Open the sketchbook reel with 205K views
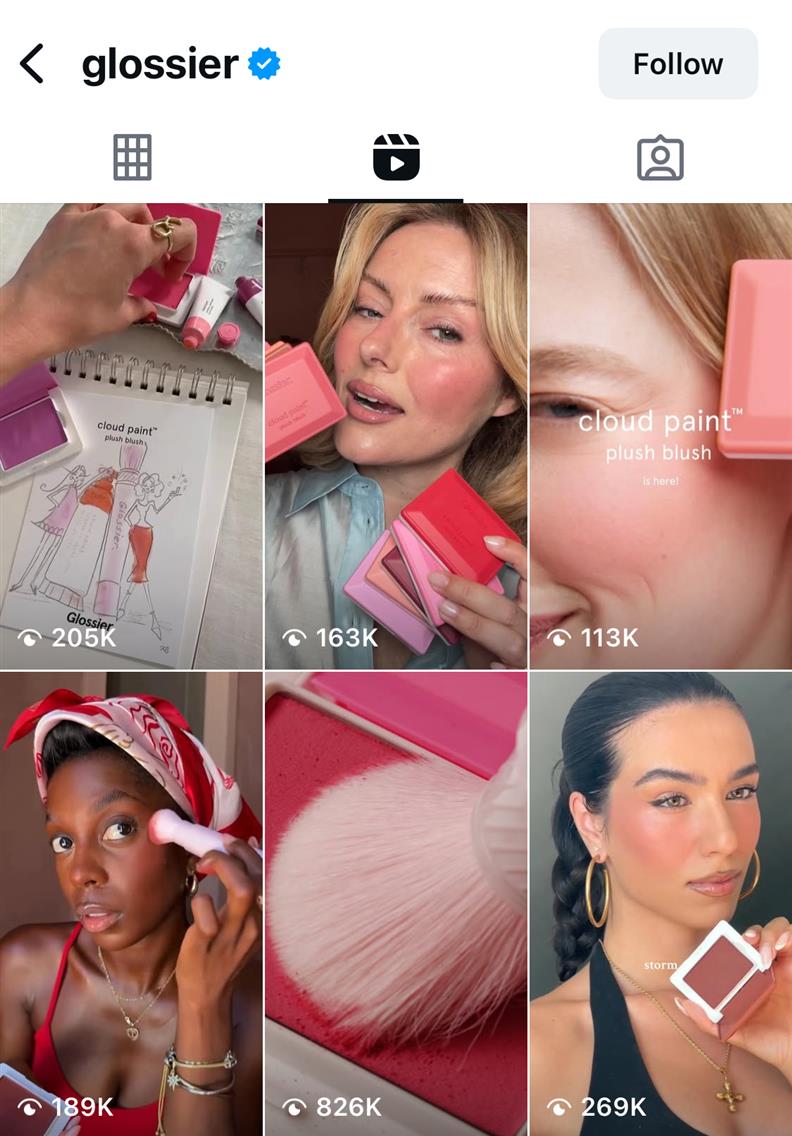792x1136 pixels. point(131,436)
